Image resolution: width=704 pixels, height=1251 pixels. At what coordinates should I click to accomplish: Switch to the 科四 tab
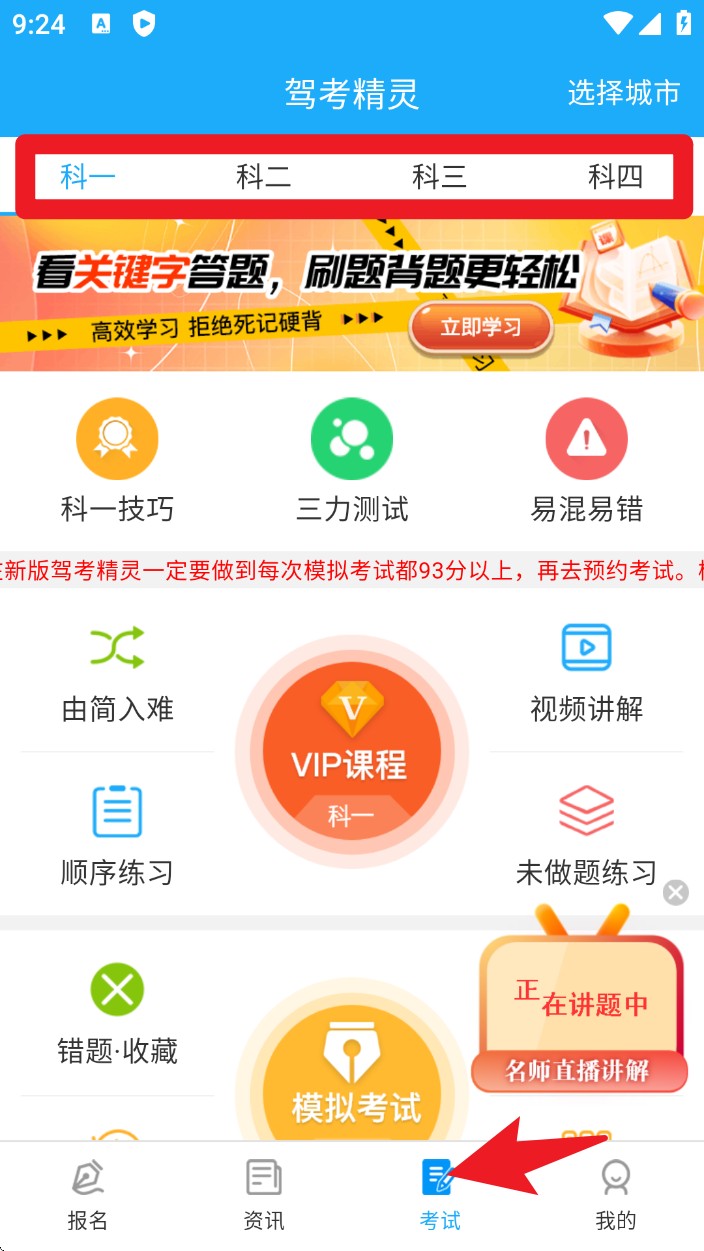(x=614, y=177)
